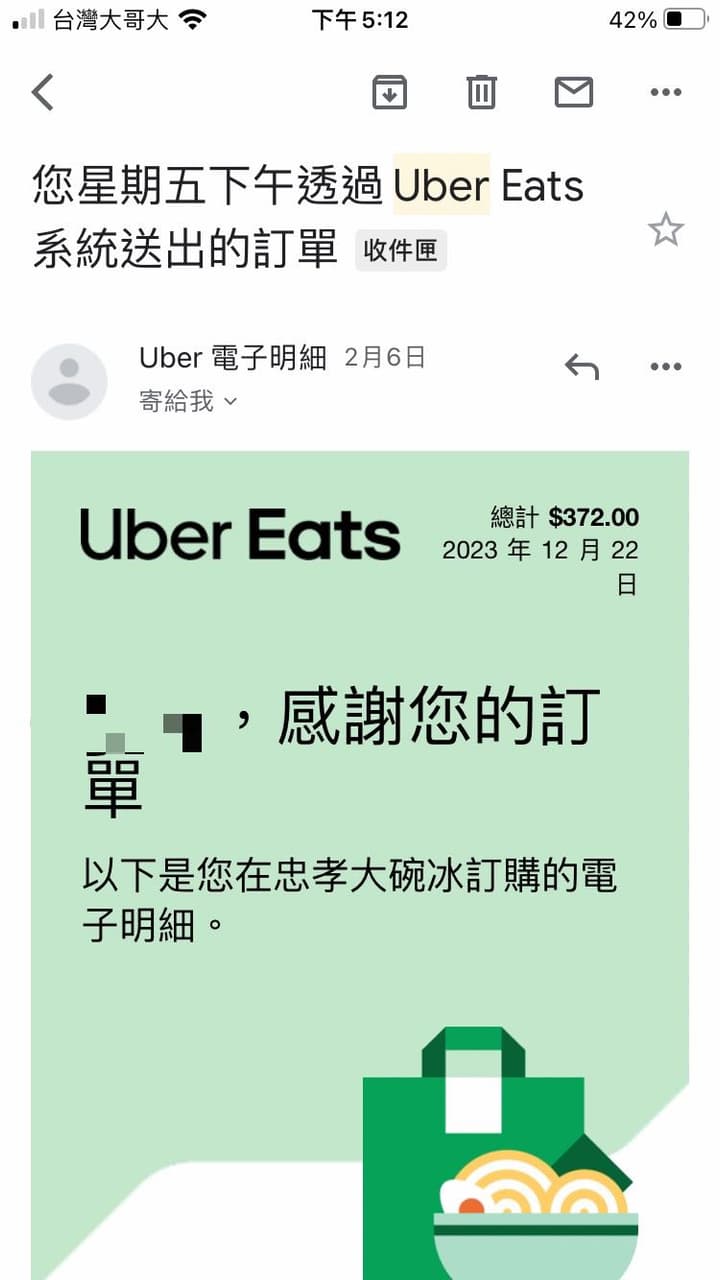
Task: Tap the Uber Eats logo in the receipt
Action: click(x=238, y=535)
